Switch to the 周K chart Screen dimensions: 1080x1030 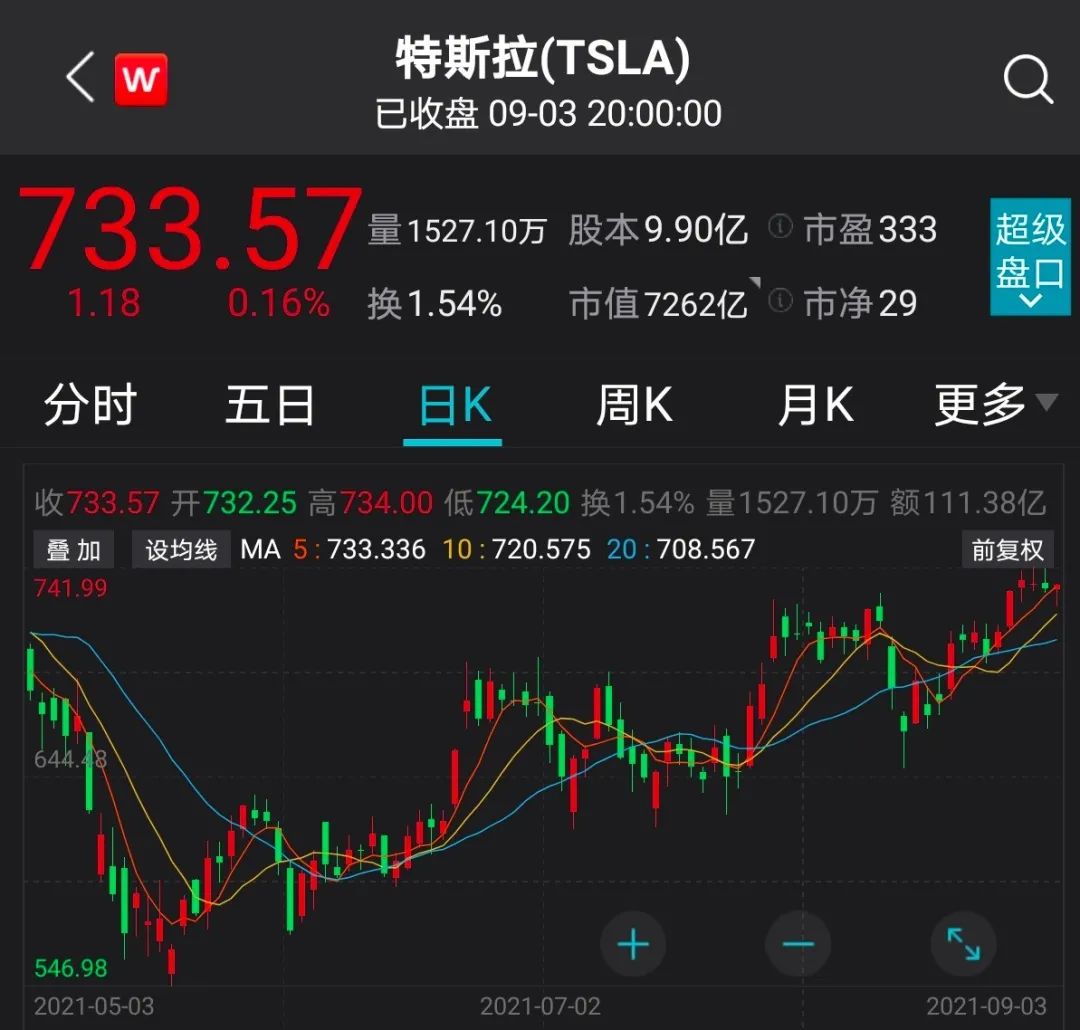tap(634, 406)
